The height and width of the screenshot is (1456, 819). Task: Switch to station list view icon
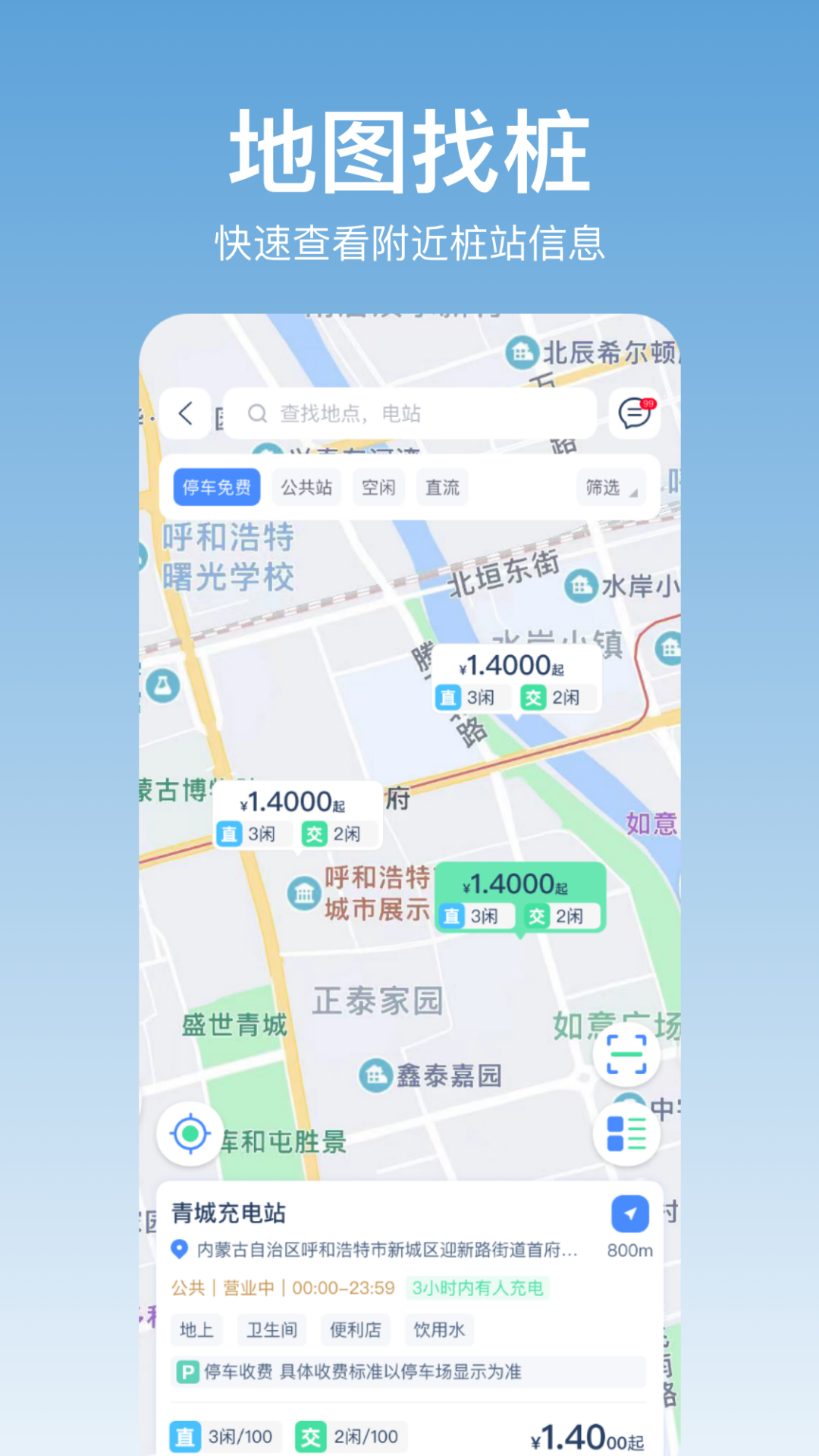point(626,1131)
